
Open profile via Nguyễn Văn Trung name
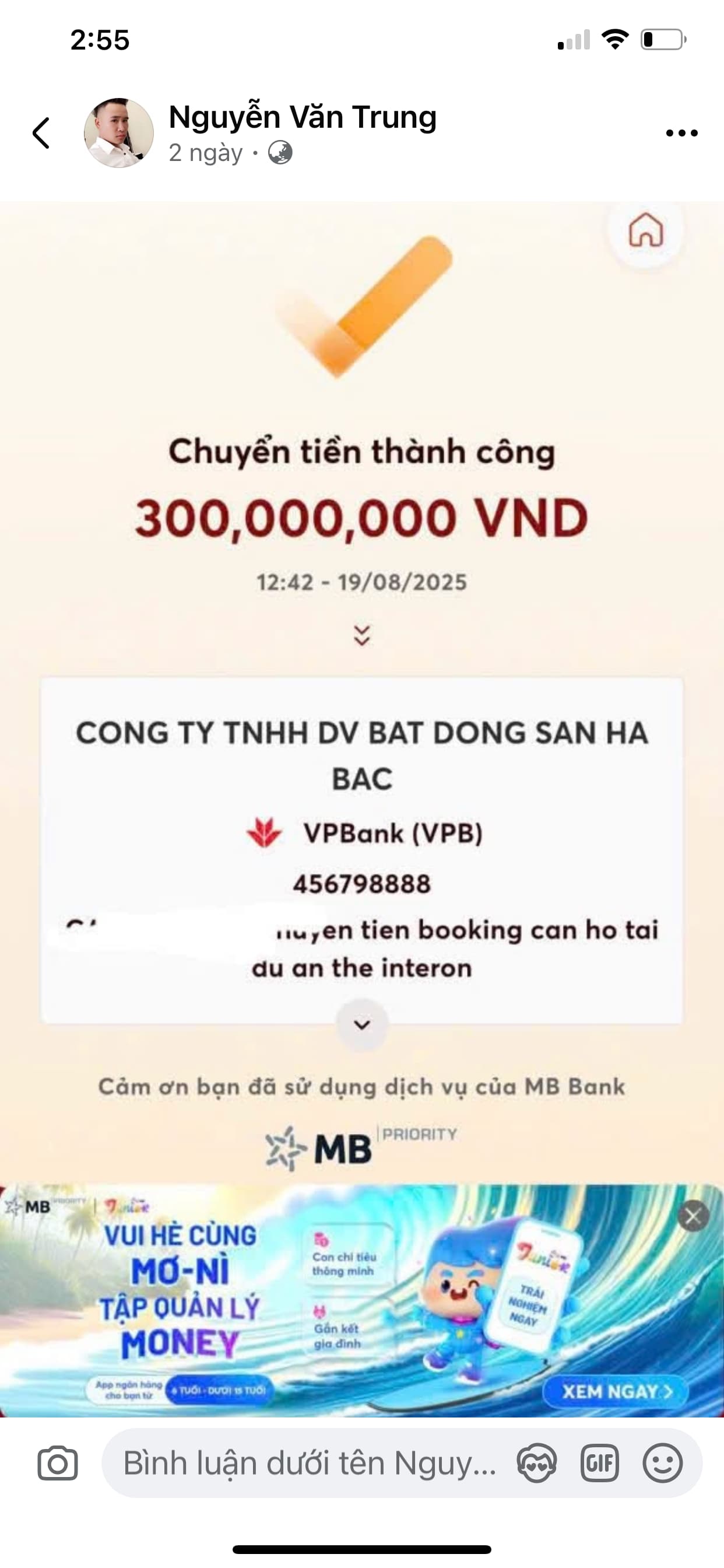(303, 117)
